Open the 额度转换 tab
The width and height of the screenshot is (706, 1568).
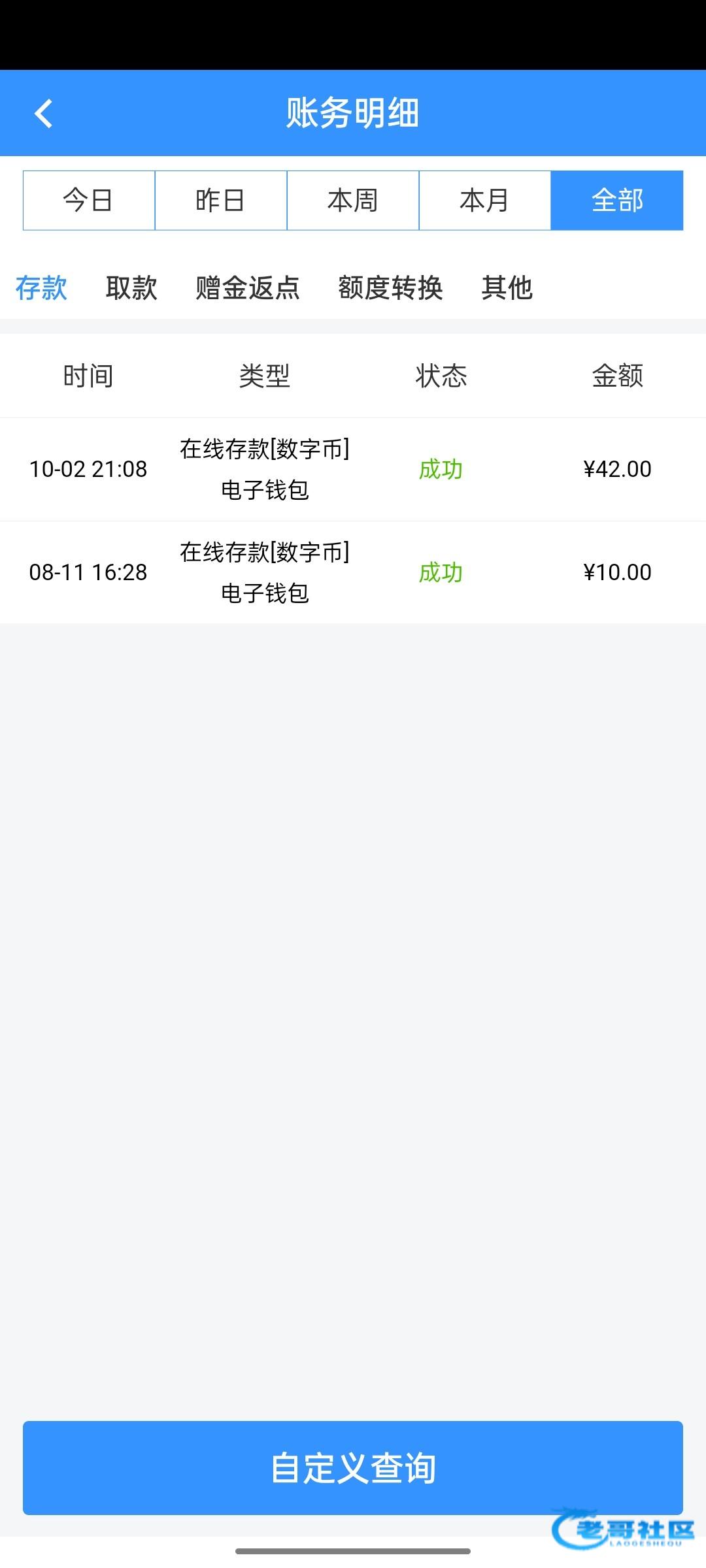pyautogui.click(x=390, y=287)
